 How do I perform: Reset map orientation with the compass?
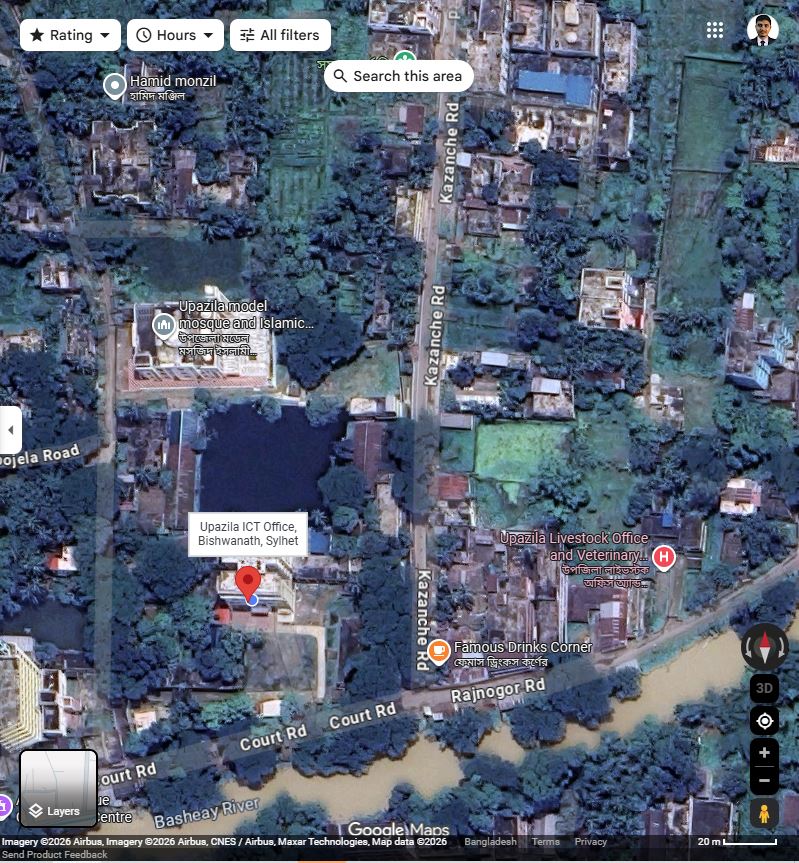764,647
